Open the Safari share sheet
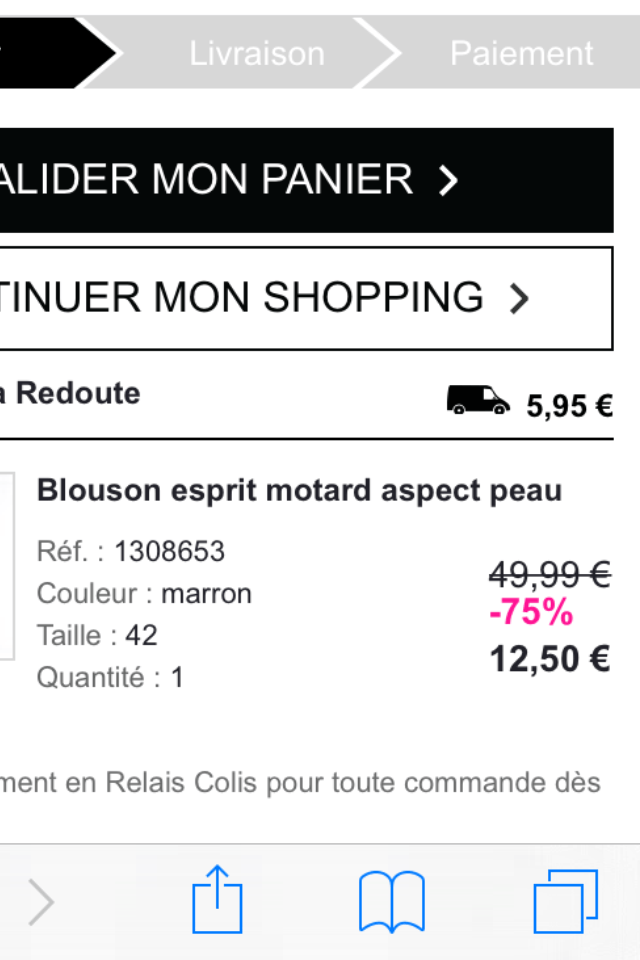This screenshot has width=640, height=960. coord(217,901)
